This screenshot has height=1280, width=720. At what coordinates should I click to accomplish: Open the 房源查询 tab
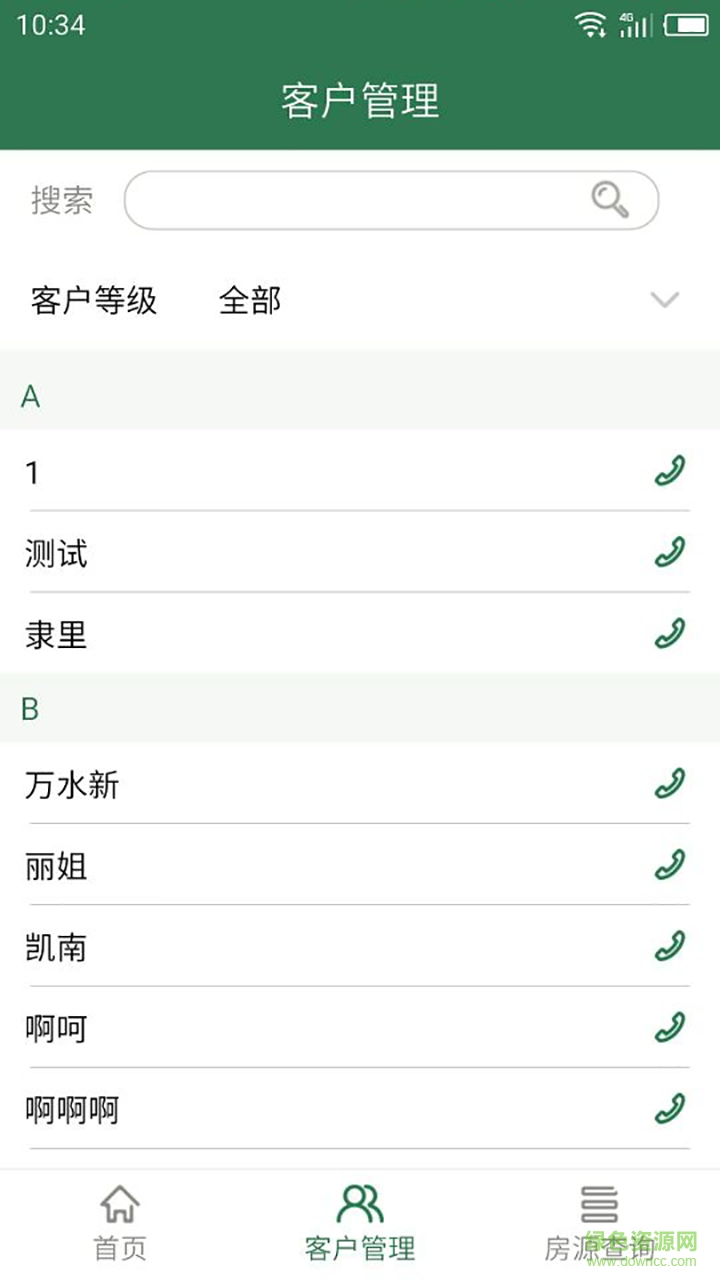[x=599, y=1222]
